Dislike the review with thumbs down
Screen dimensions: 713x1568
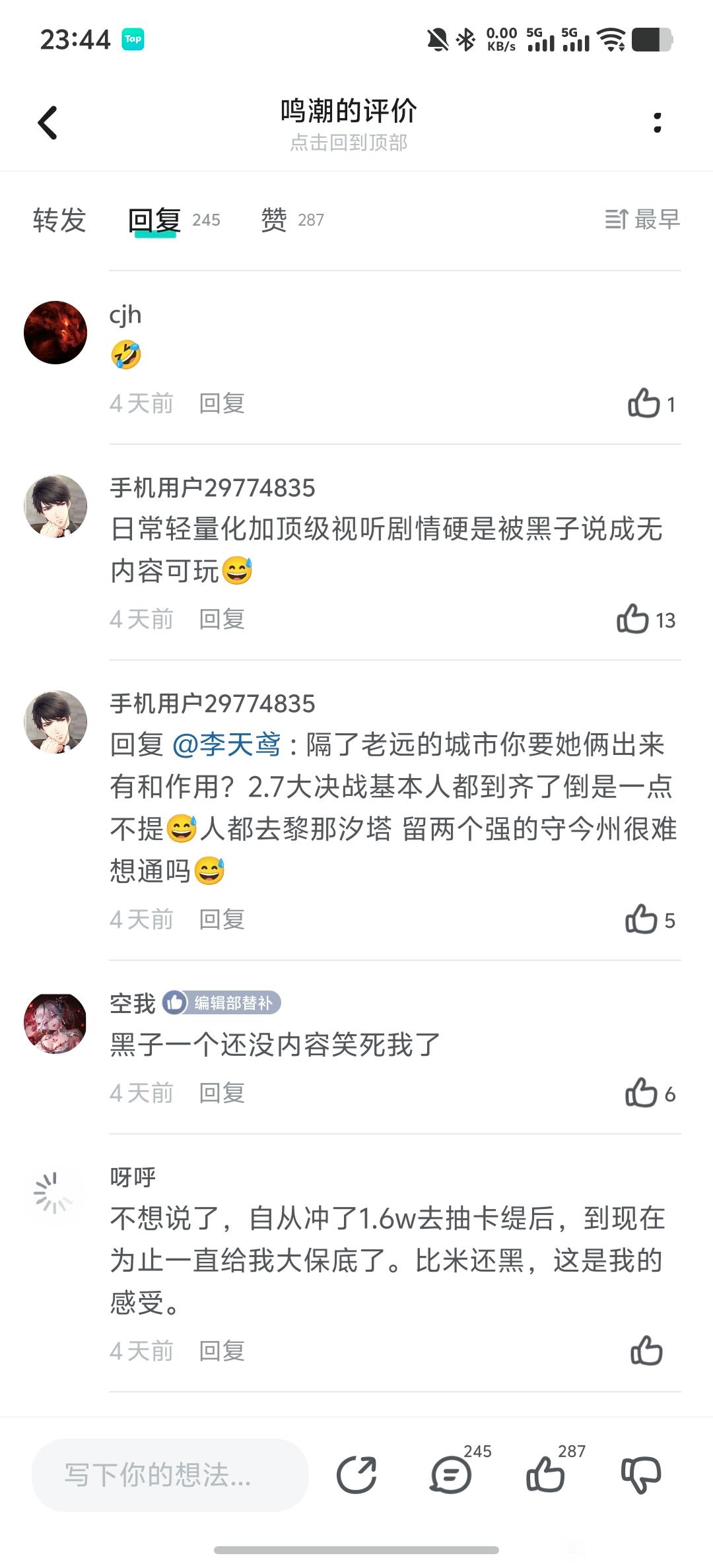pos(640,1475)
